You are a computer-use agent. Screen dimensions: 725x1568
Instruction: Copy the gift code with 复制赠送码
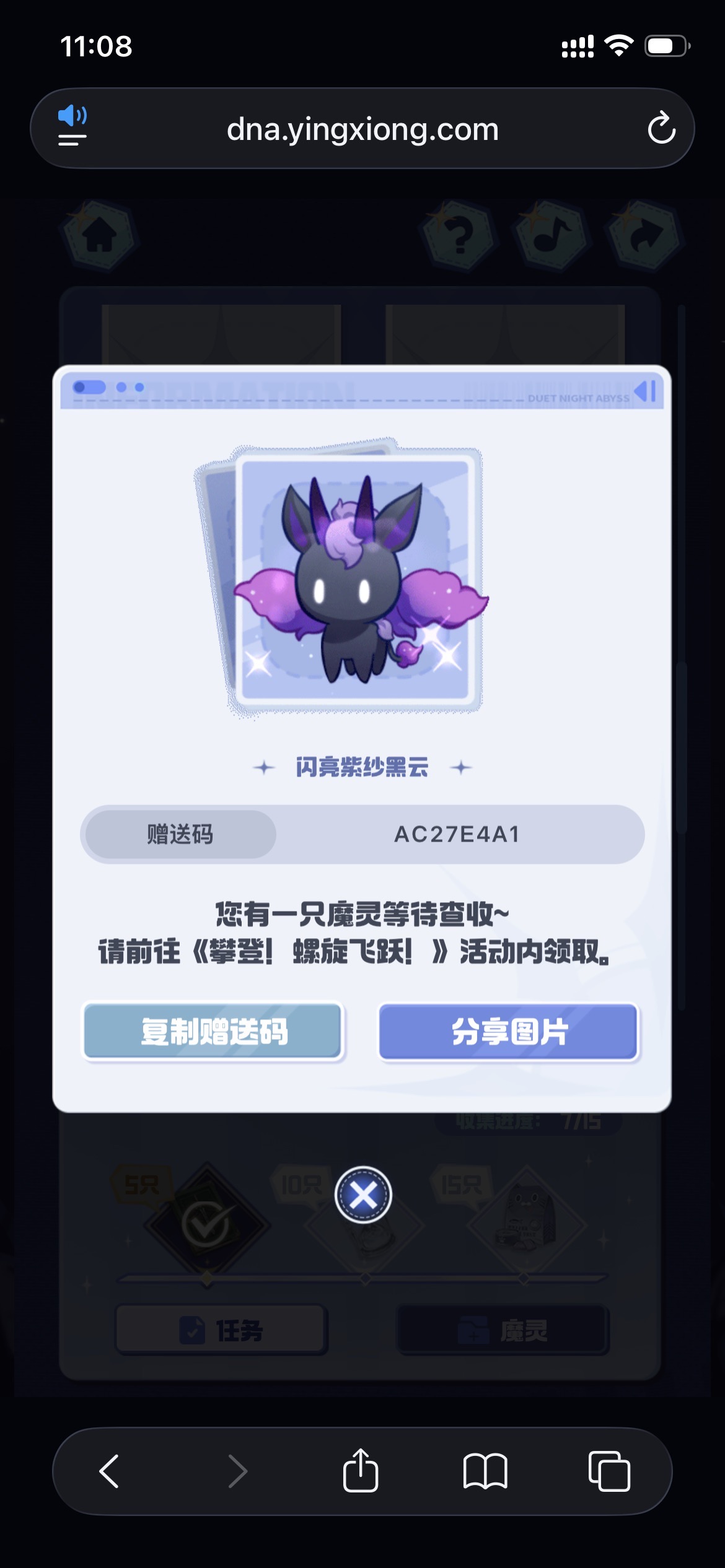coord(213,1032)
